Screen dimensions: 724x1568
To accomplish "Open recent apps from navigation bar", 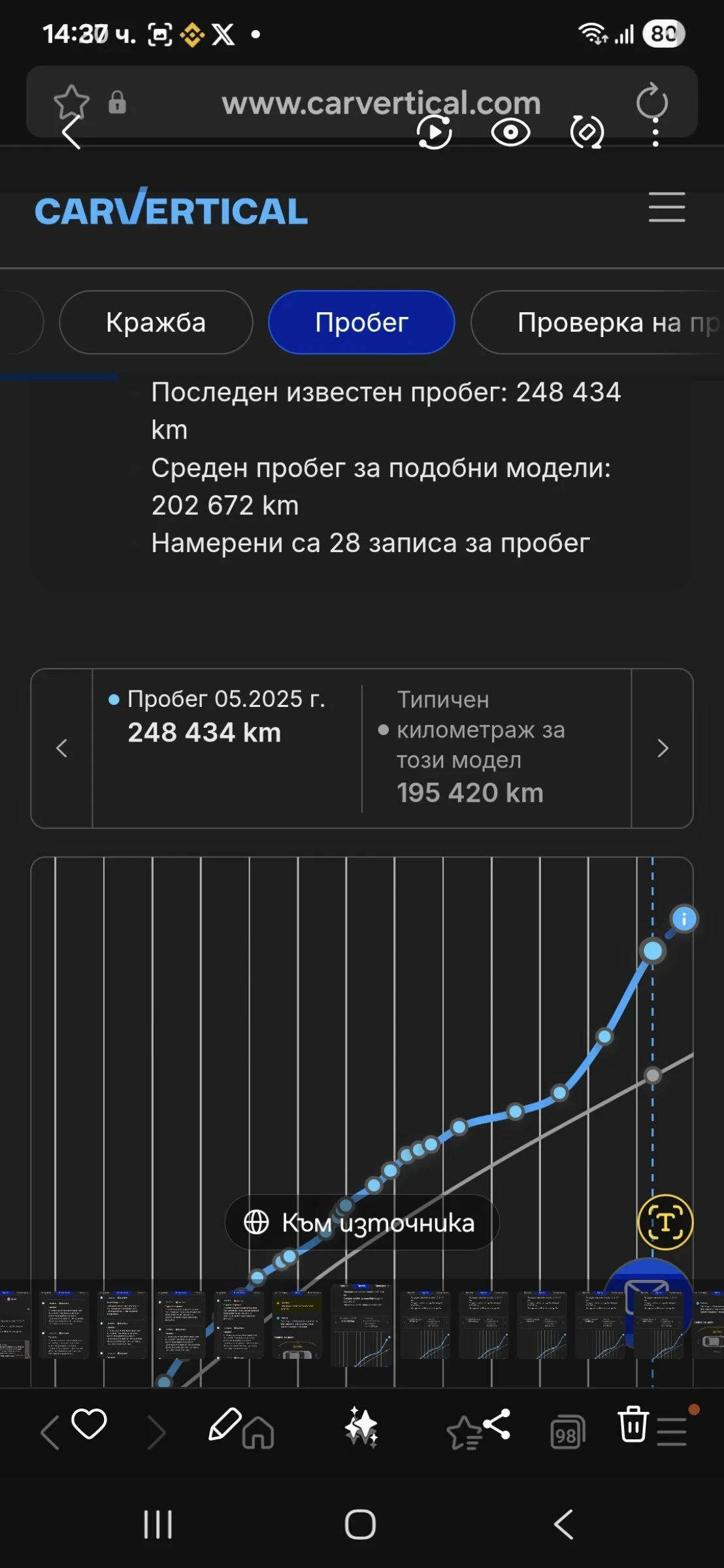I will tap(157, 1524).
